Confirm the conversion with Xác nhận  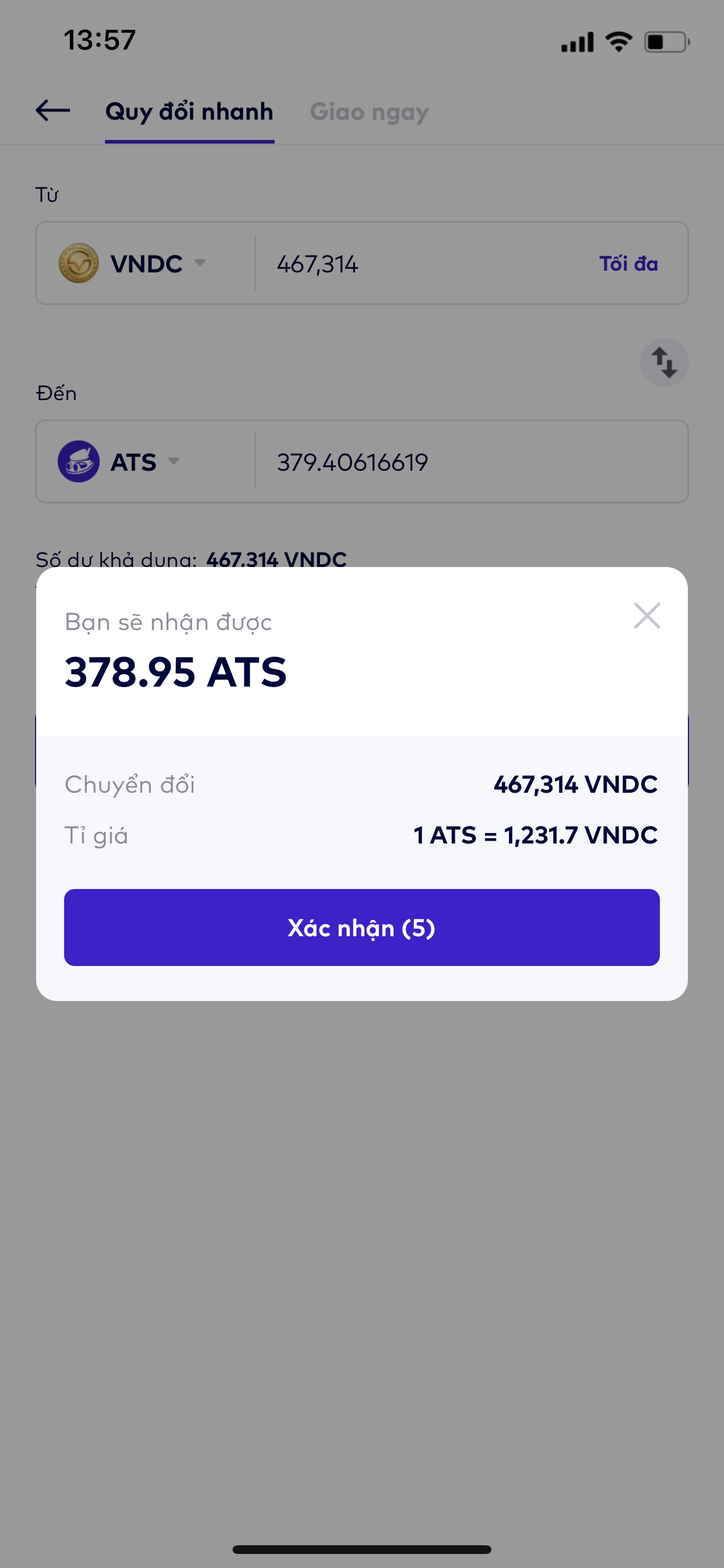point(361,927)
